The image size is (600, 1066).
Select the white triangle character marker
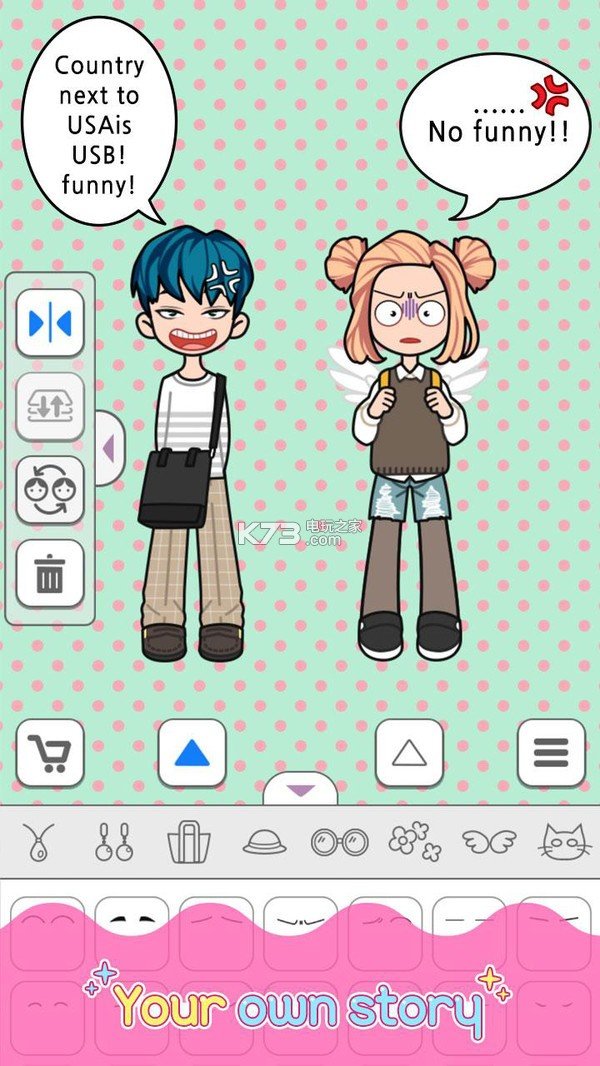pos(409,753)
